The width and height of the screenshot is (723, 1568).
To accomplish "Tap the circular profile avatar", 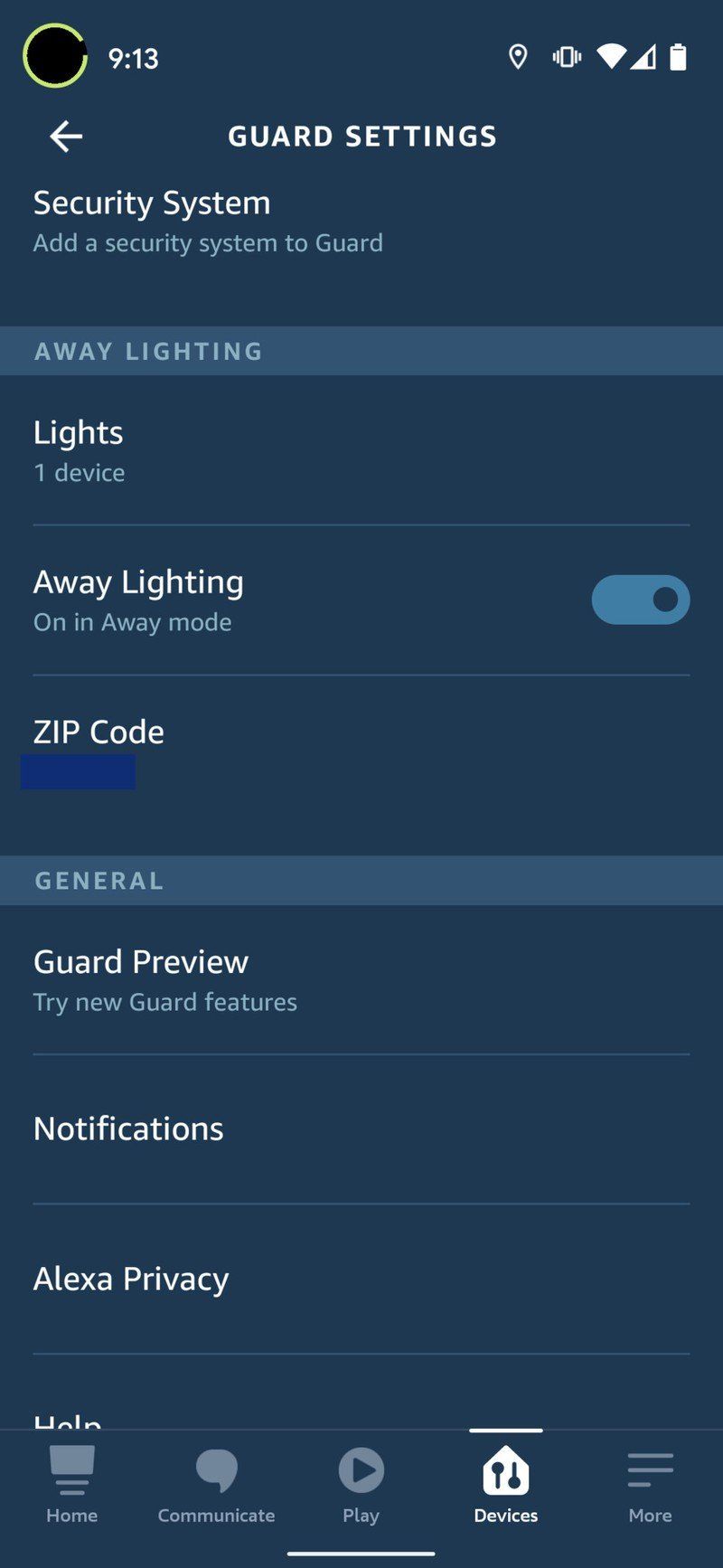I will click(x=54, y=56).
